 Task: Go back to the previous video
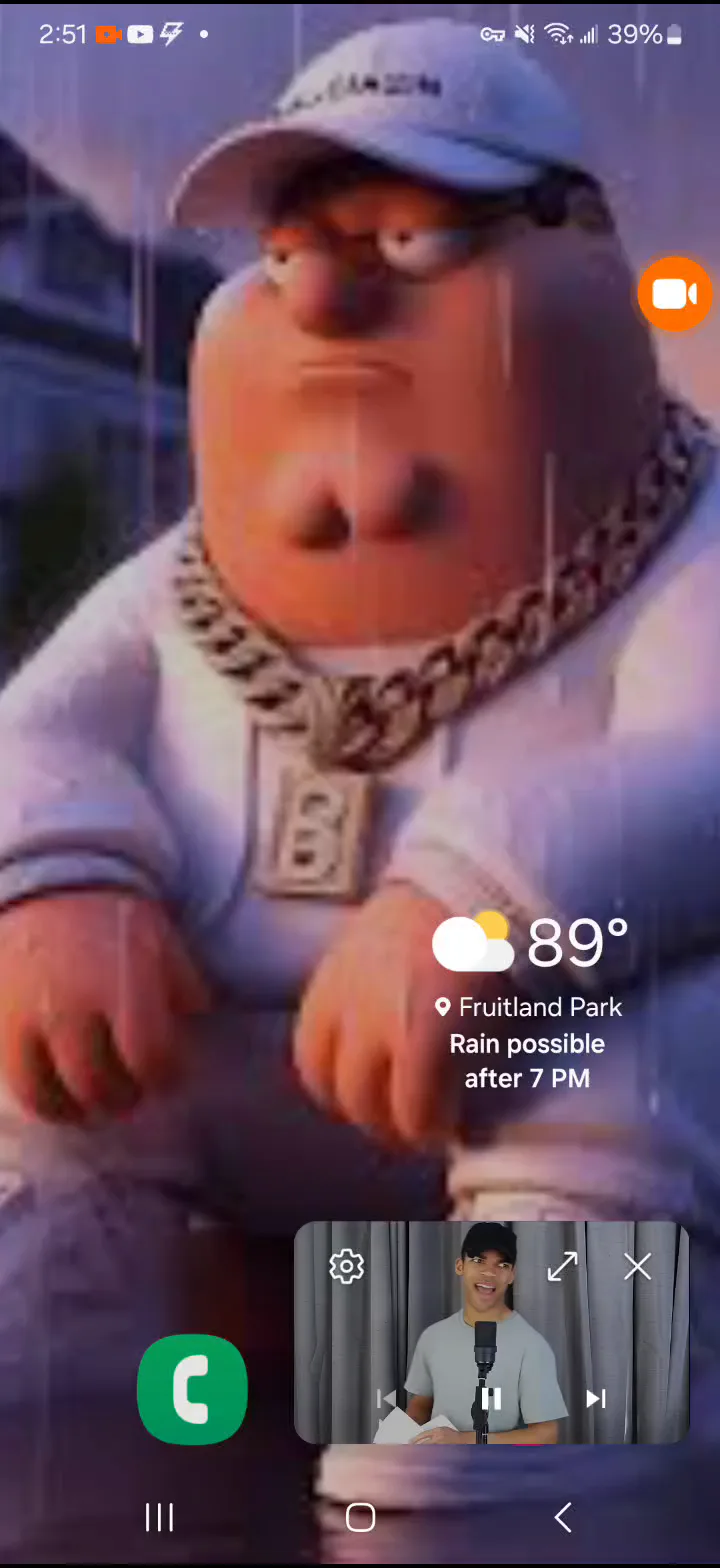[x=386, y=1398]
